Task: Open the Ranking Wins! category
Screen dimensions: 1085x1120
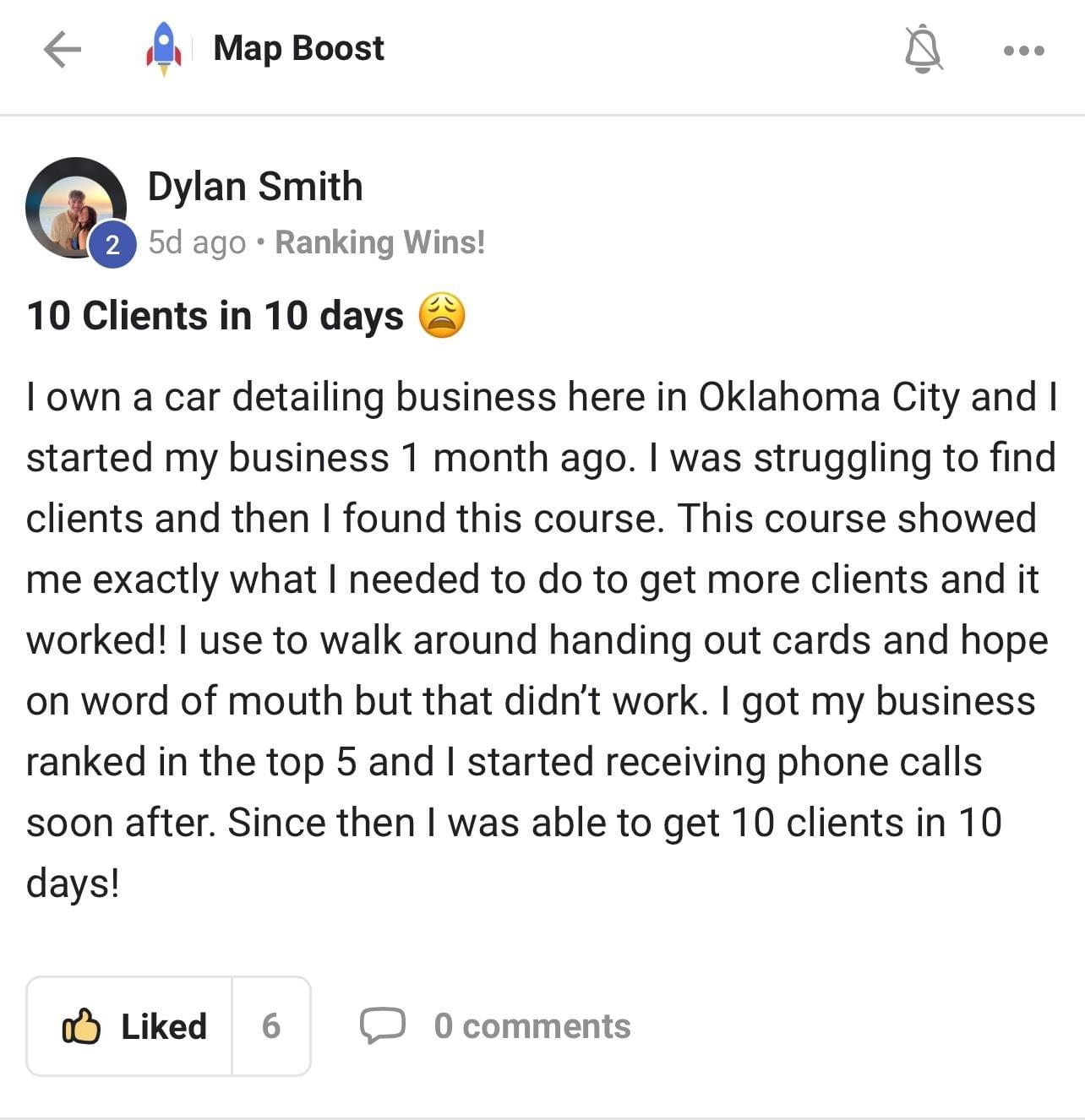Action: point(380,242)
